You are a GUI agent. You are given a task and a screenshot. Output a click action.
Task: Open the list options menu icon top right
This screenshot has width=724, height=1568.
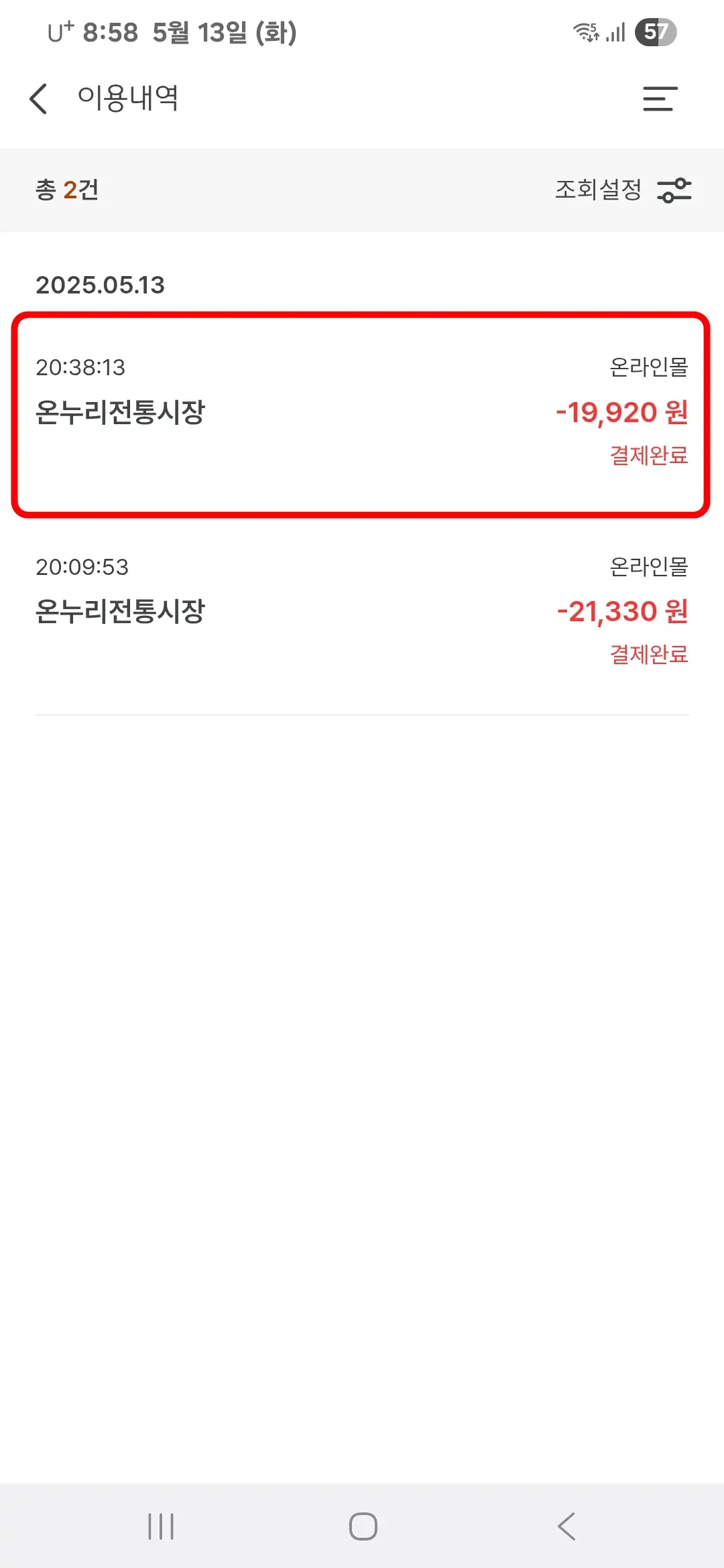coord(659,99)
